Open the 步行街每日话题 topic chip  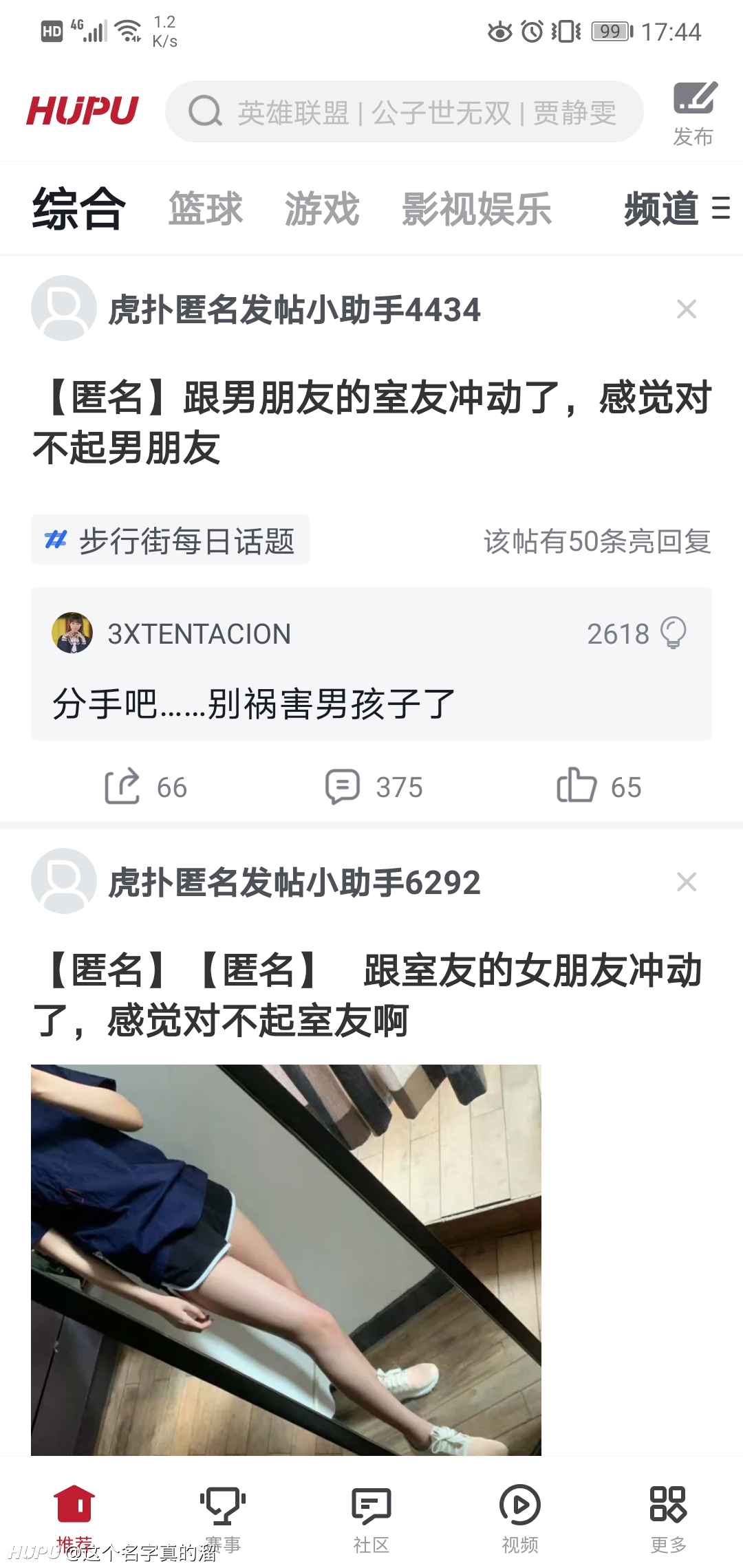click(170, 540)
